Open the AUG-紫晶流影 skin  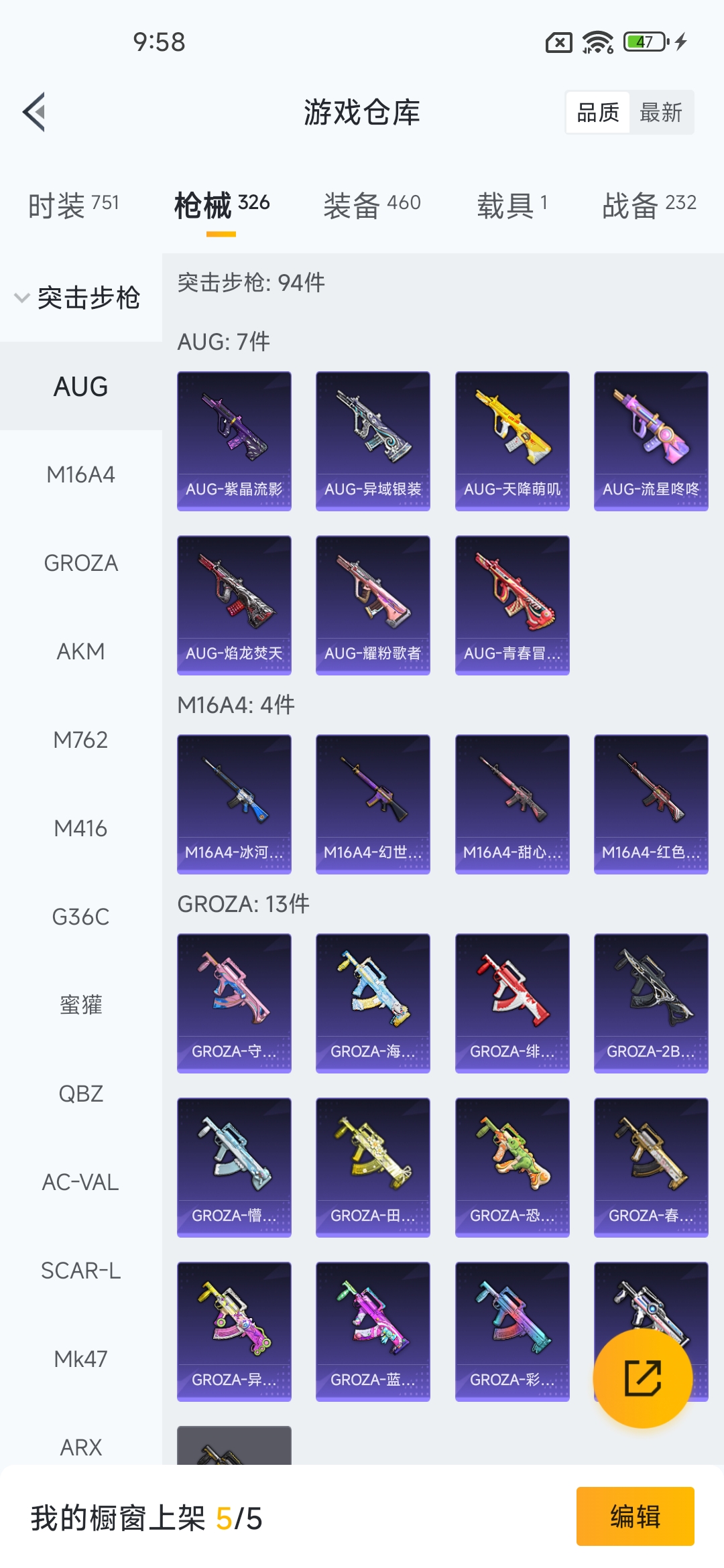[234, 441]
